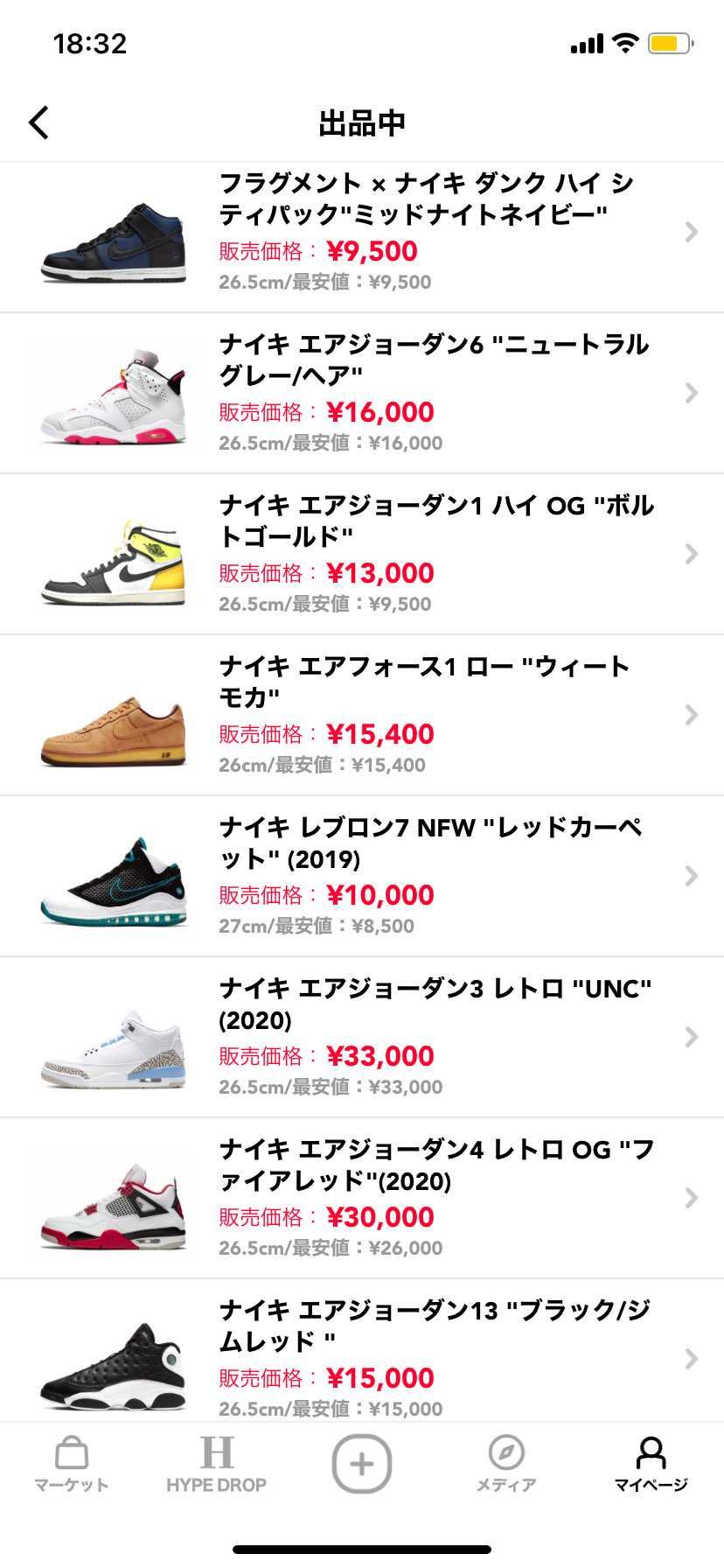Switch to the メディア tab
Image resolution: width=724 pixels, height=1568 pixels.
[506, 1464]
